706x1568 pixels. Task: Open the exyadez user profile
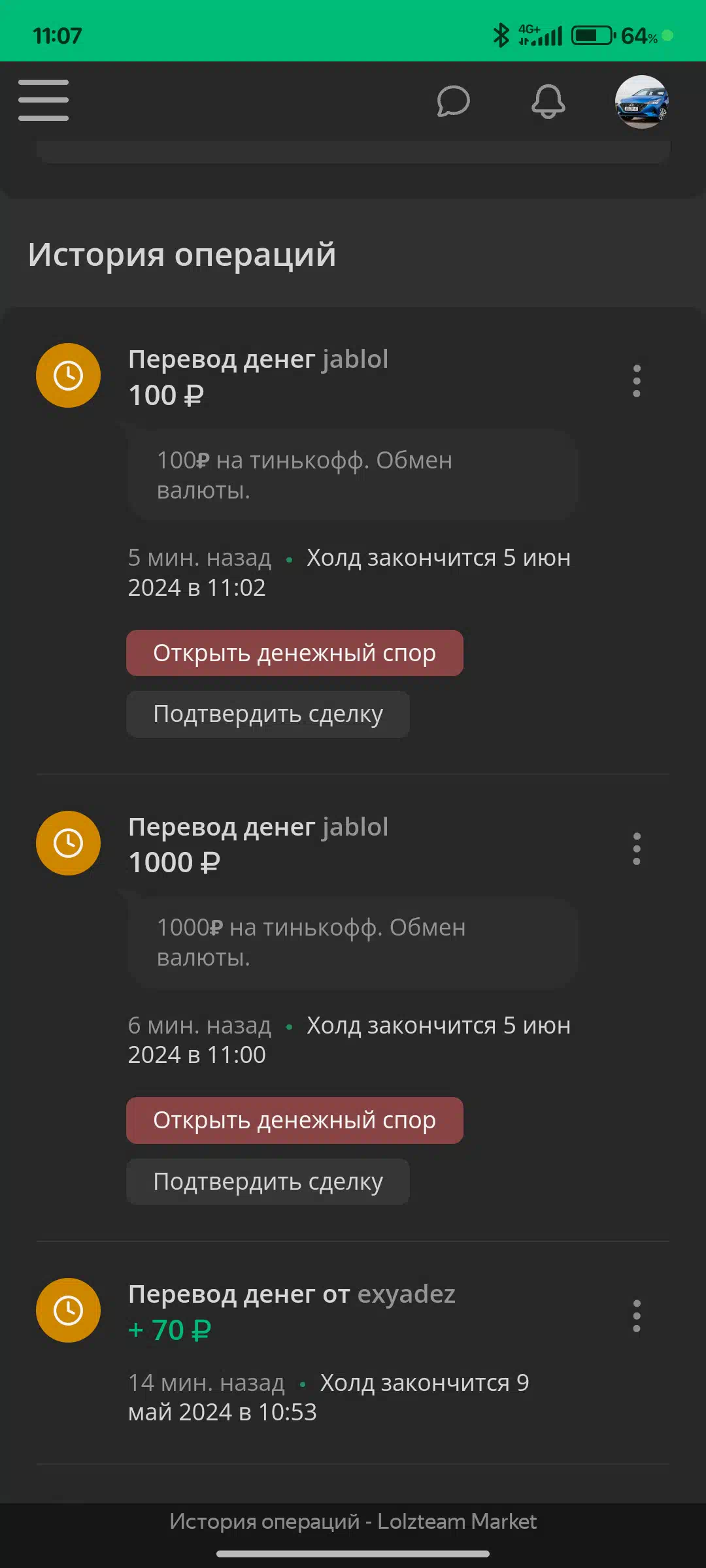(x=406, y=1294)
